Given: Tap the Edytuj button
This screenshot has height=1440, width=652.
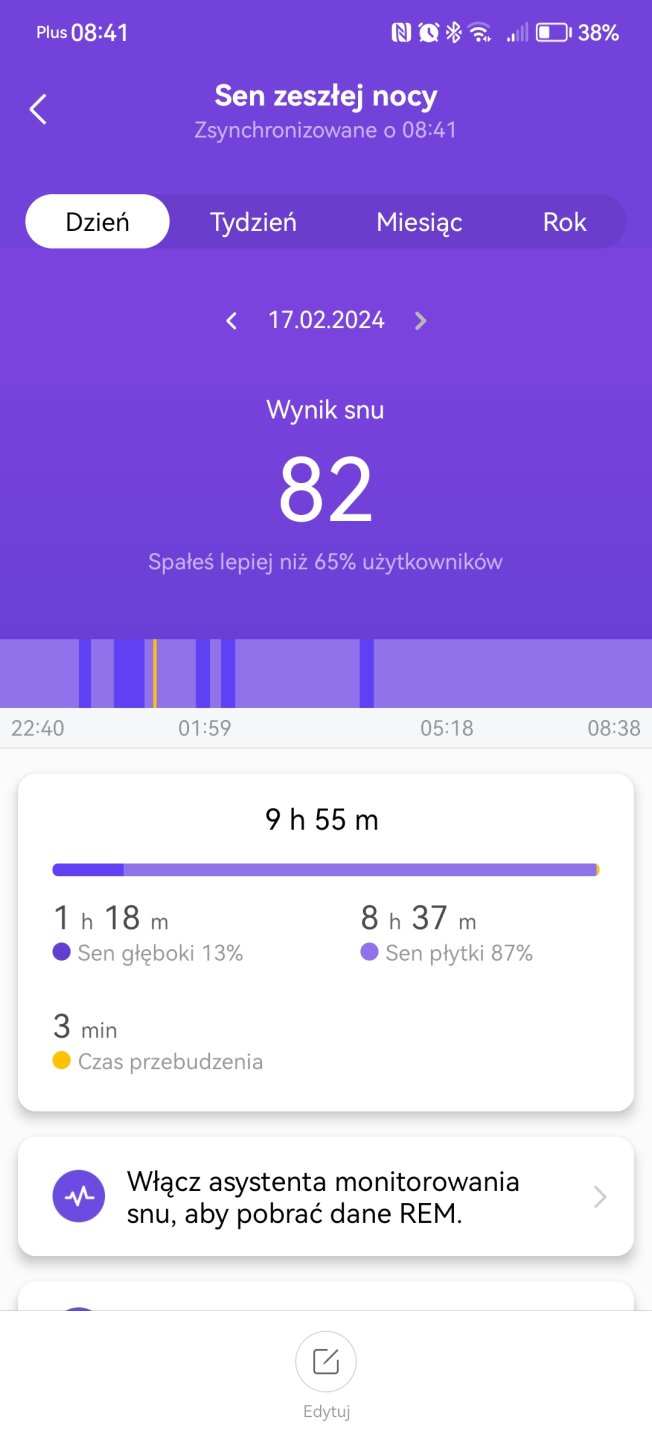Looking at the screenshot, I should point(325,1363).
